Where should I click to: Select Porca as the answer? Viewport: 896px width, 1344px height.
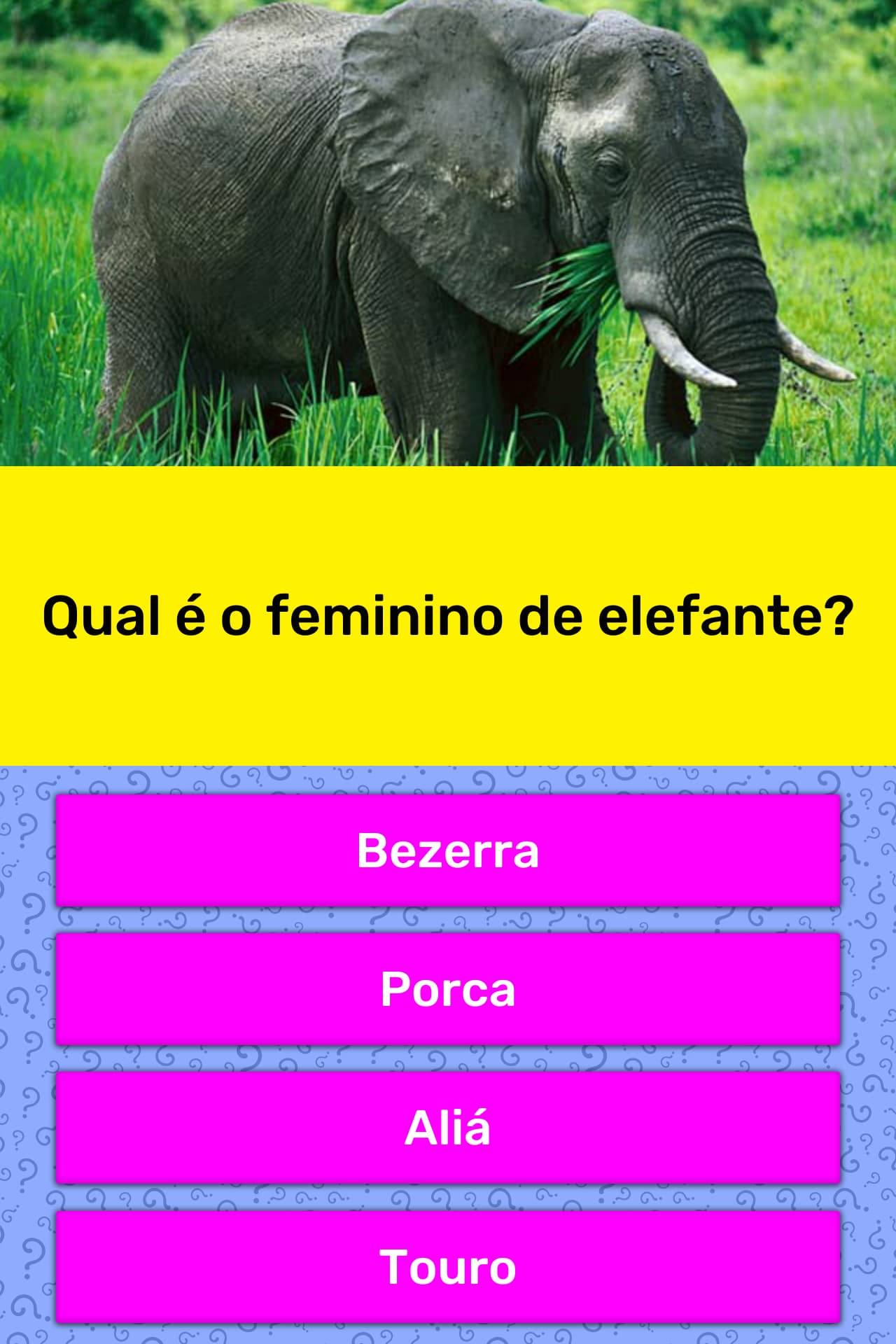[x=448, y=989]
